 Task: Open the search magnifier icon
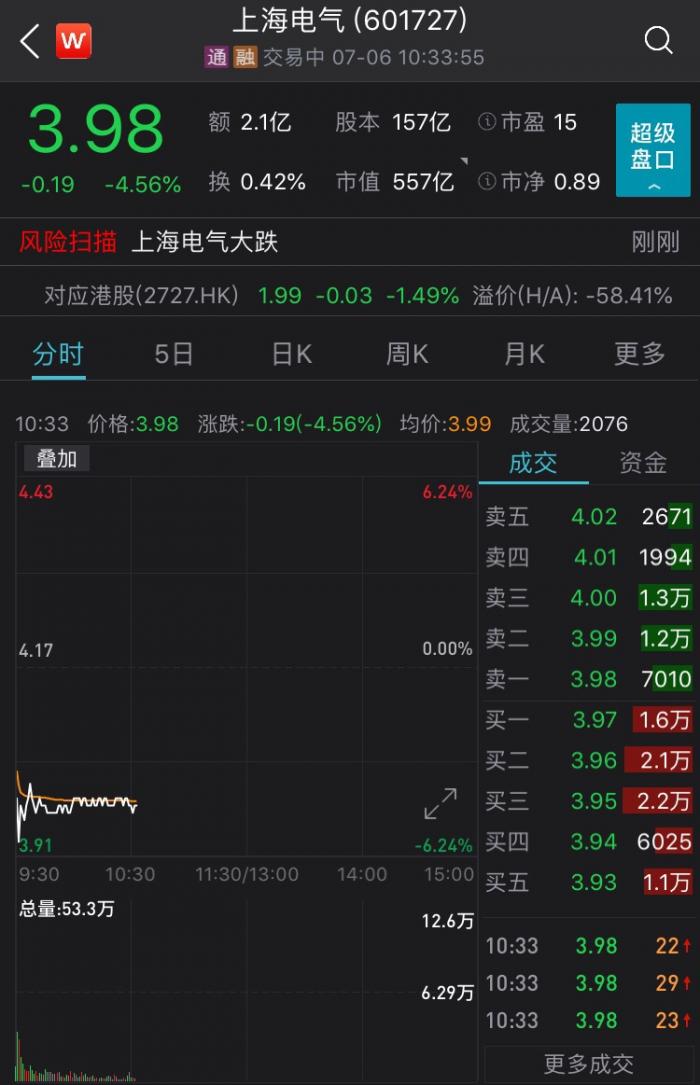(x=658, y=40)
